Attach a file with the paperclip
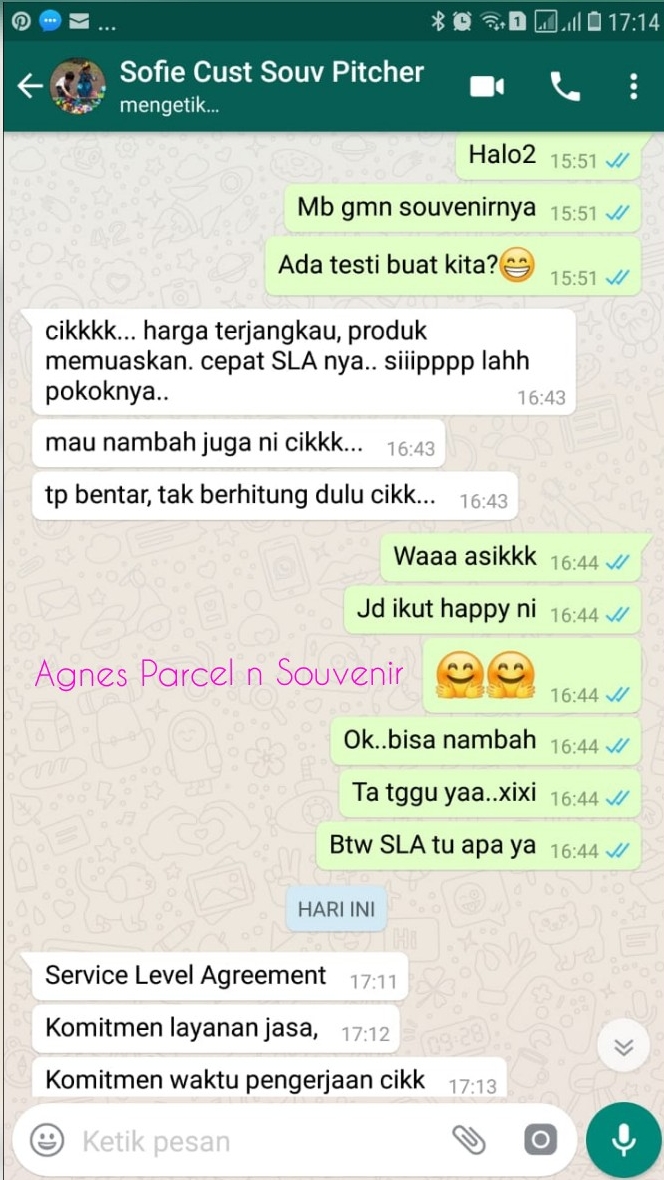Screen dimensions: 664x1180 [x=468, y=1140]
